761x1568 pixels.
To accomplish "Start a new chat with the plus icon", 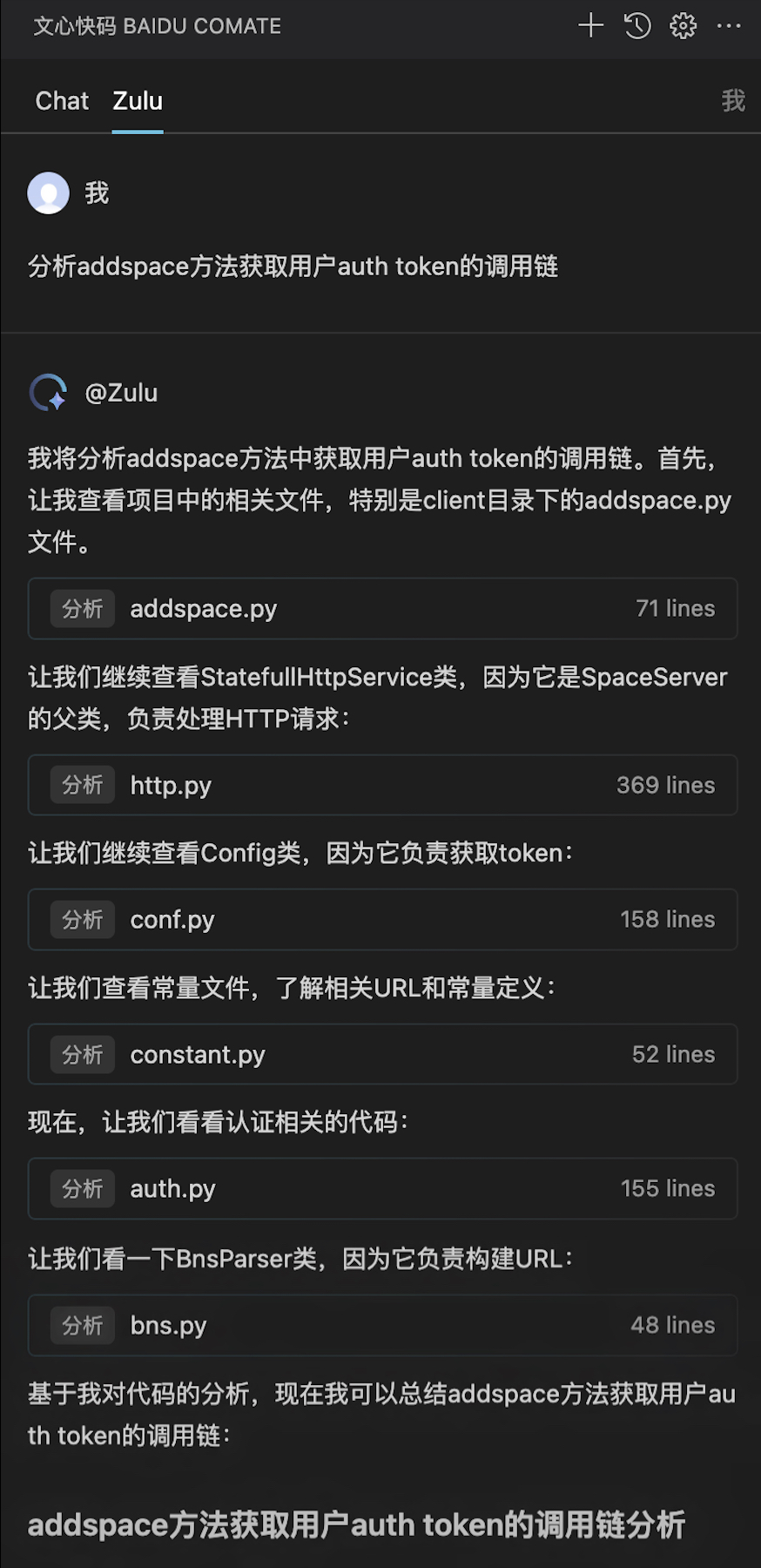I will click(x=590, y=25).
